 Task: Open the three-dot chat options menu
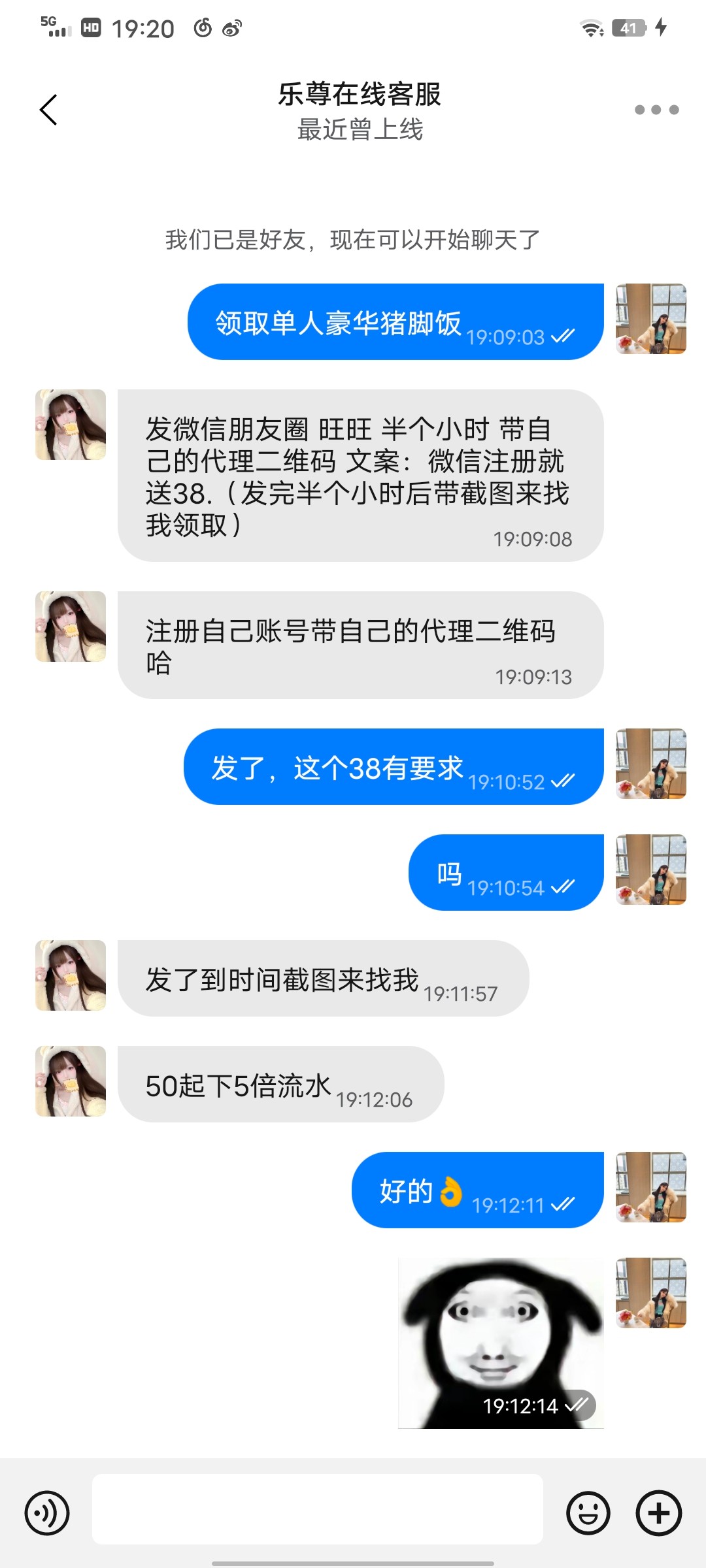point(656,110)
